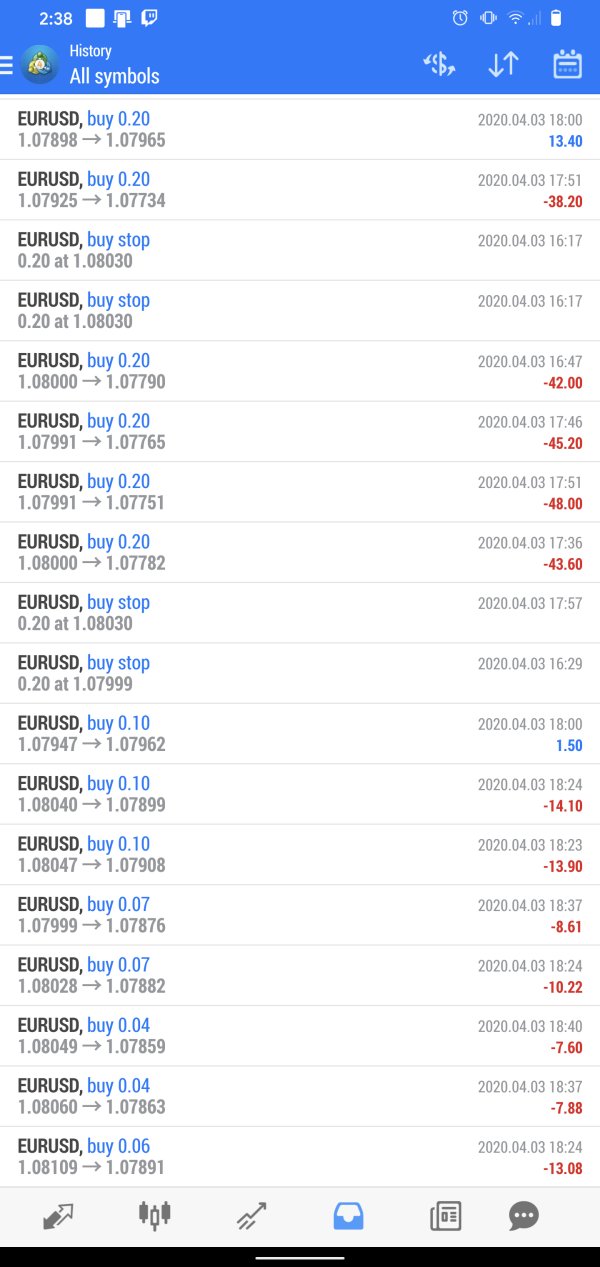Switch to the Quotes tab
600x1267 pixels.
point(58,1216)
